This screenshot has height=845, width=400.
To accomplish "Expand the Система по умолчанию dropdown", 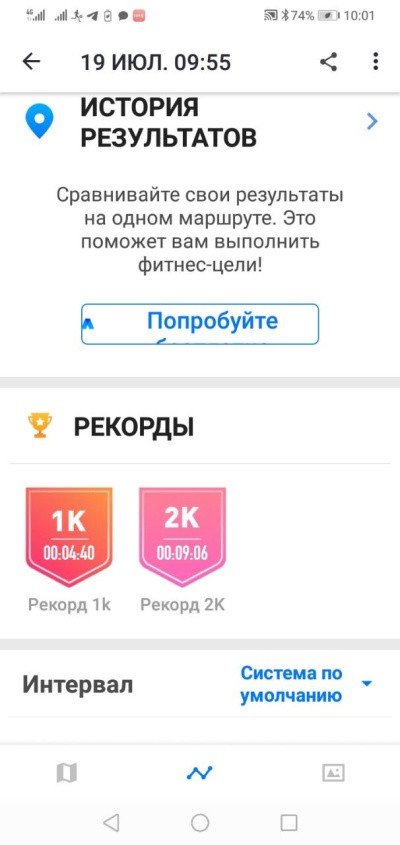I will pos(306,684).
